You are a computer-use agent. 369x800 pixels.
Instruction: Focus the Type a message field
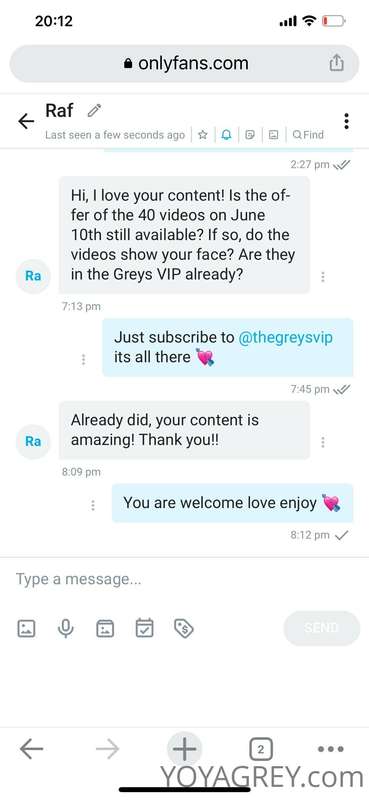point(184,579)
